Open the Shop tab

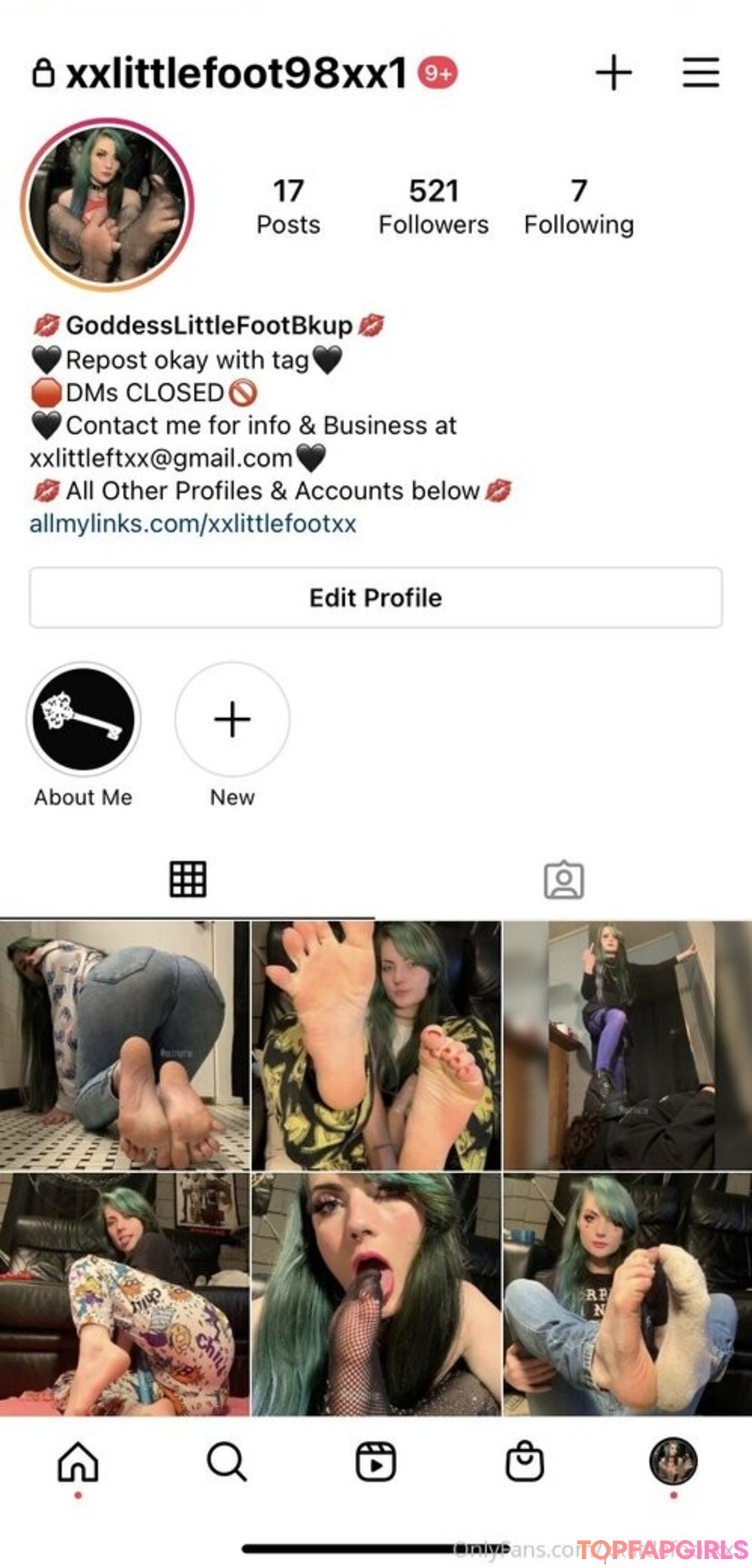coord(524,1461)
